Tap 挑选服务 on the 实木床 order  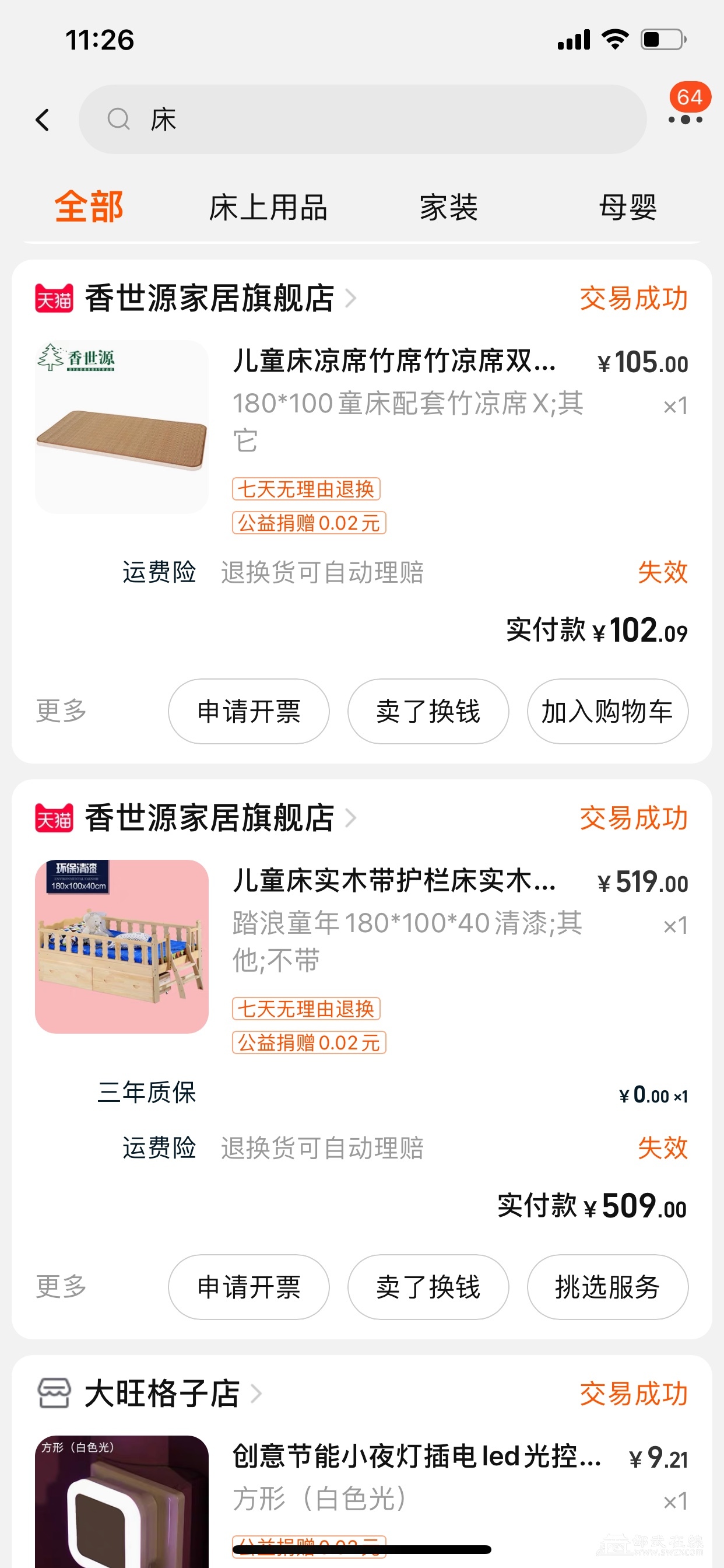[x=607, y=1286]
